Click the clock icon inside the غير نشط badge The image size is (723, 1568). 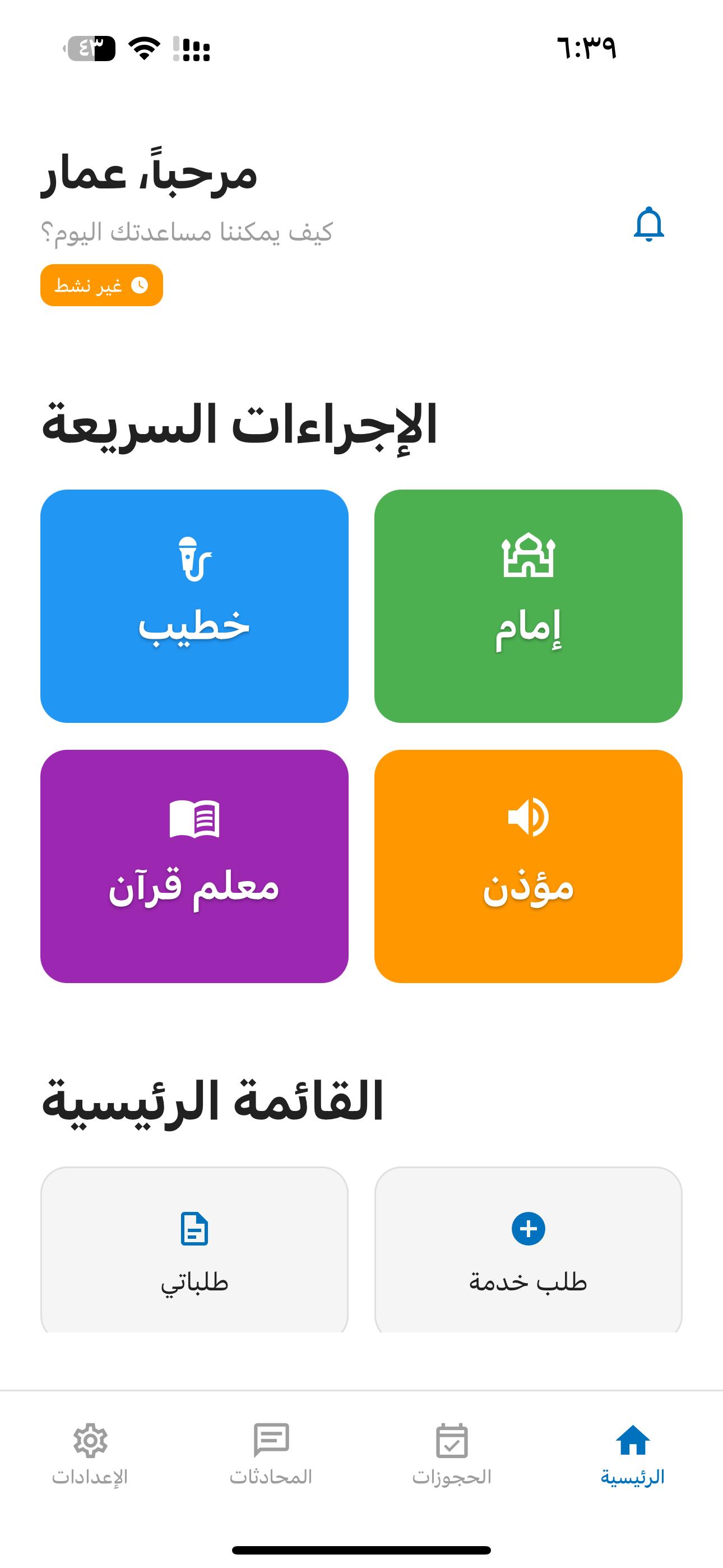pos(141,284)
